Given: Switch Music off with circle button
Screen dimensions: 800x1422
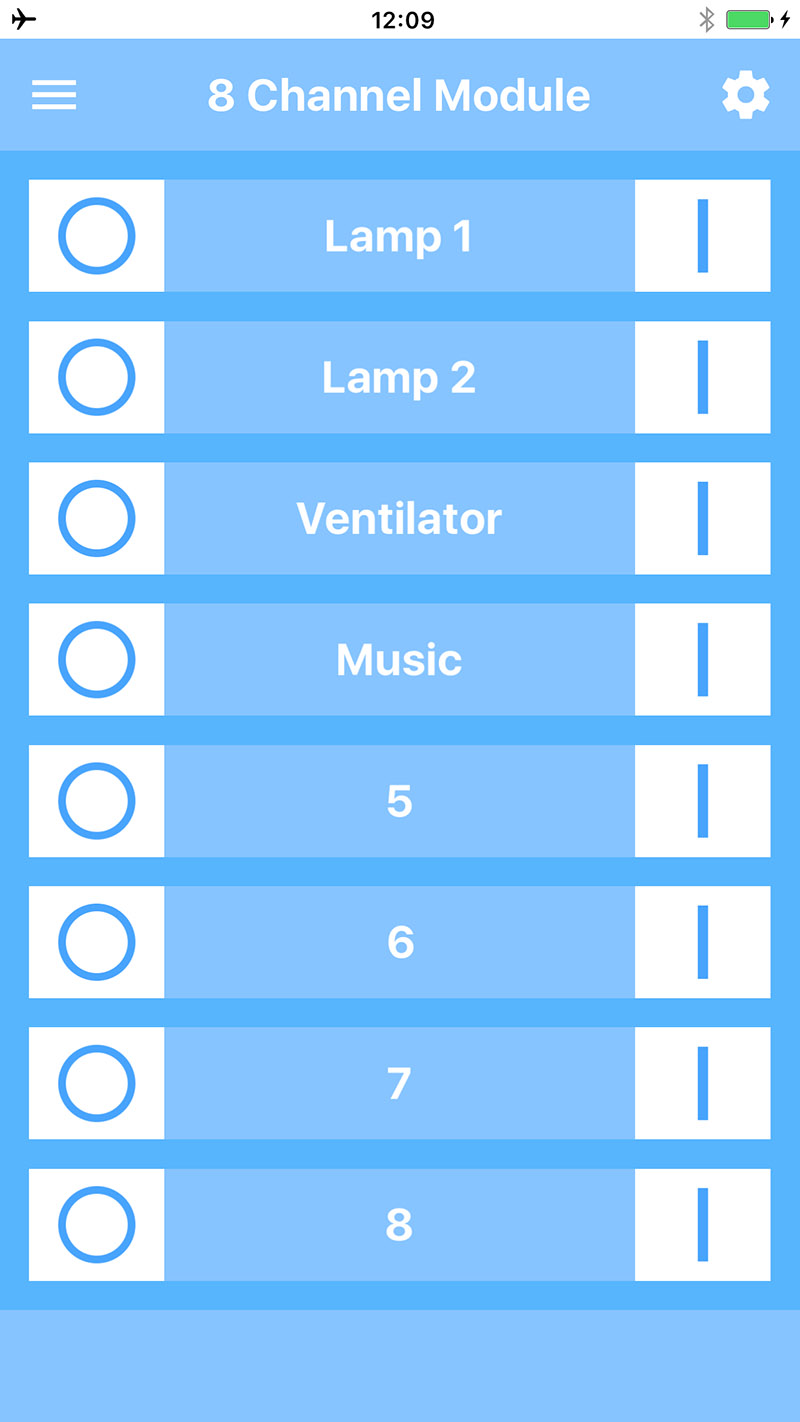Looking at the screenshot, I should 96,659.
